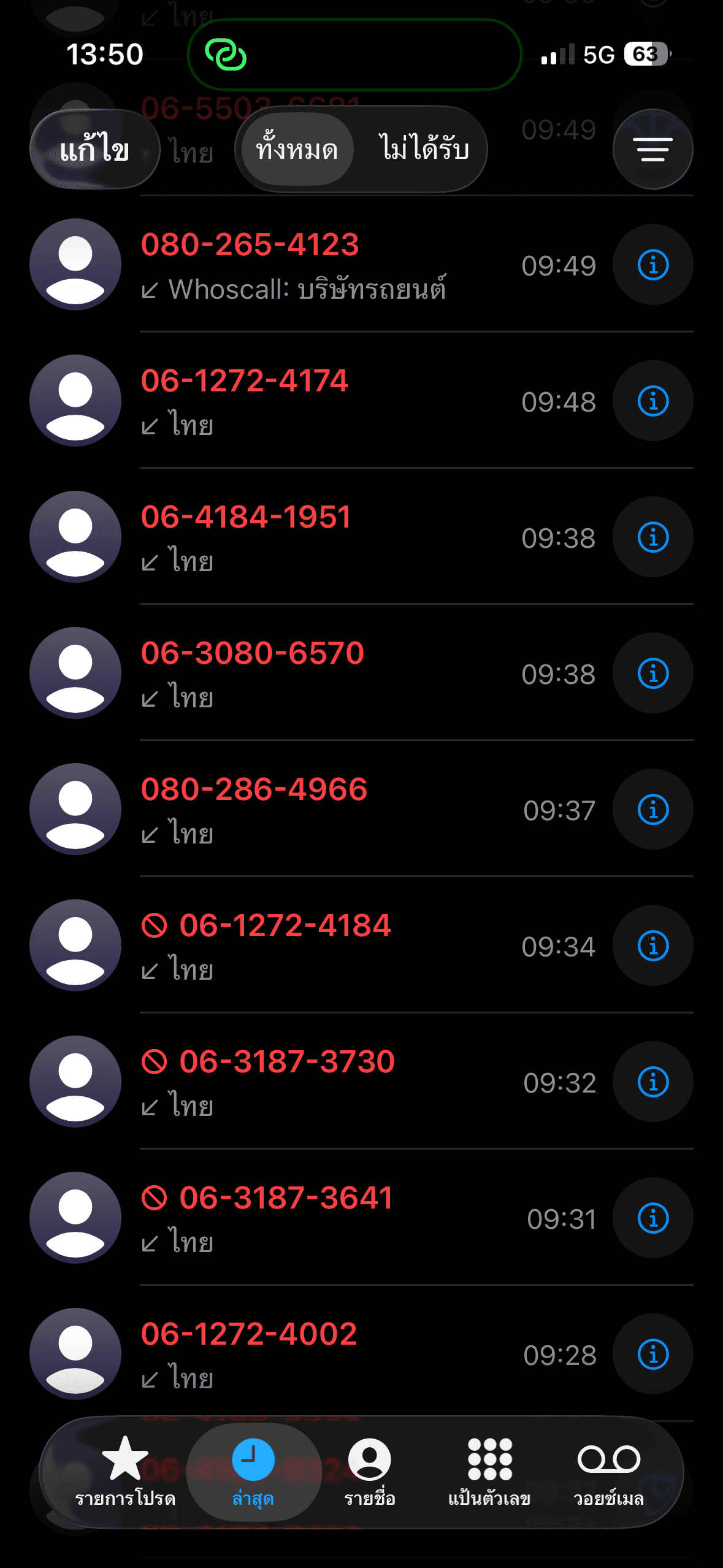Call back 06-1272-4002
The width and height of the screenshot is (723, 1568).
319,1355
